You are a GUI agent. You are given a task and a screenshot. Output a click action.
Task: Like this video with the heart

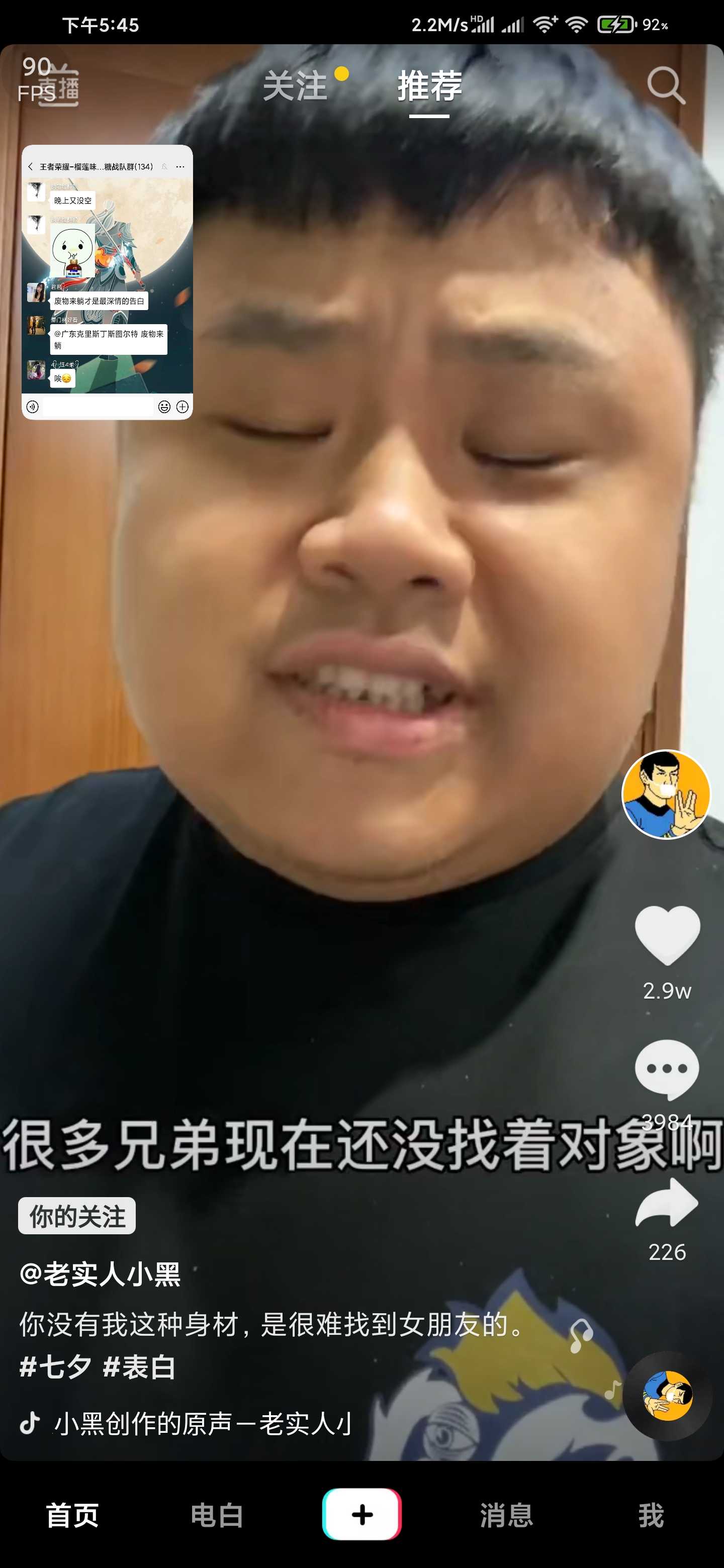coord(667,935)
